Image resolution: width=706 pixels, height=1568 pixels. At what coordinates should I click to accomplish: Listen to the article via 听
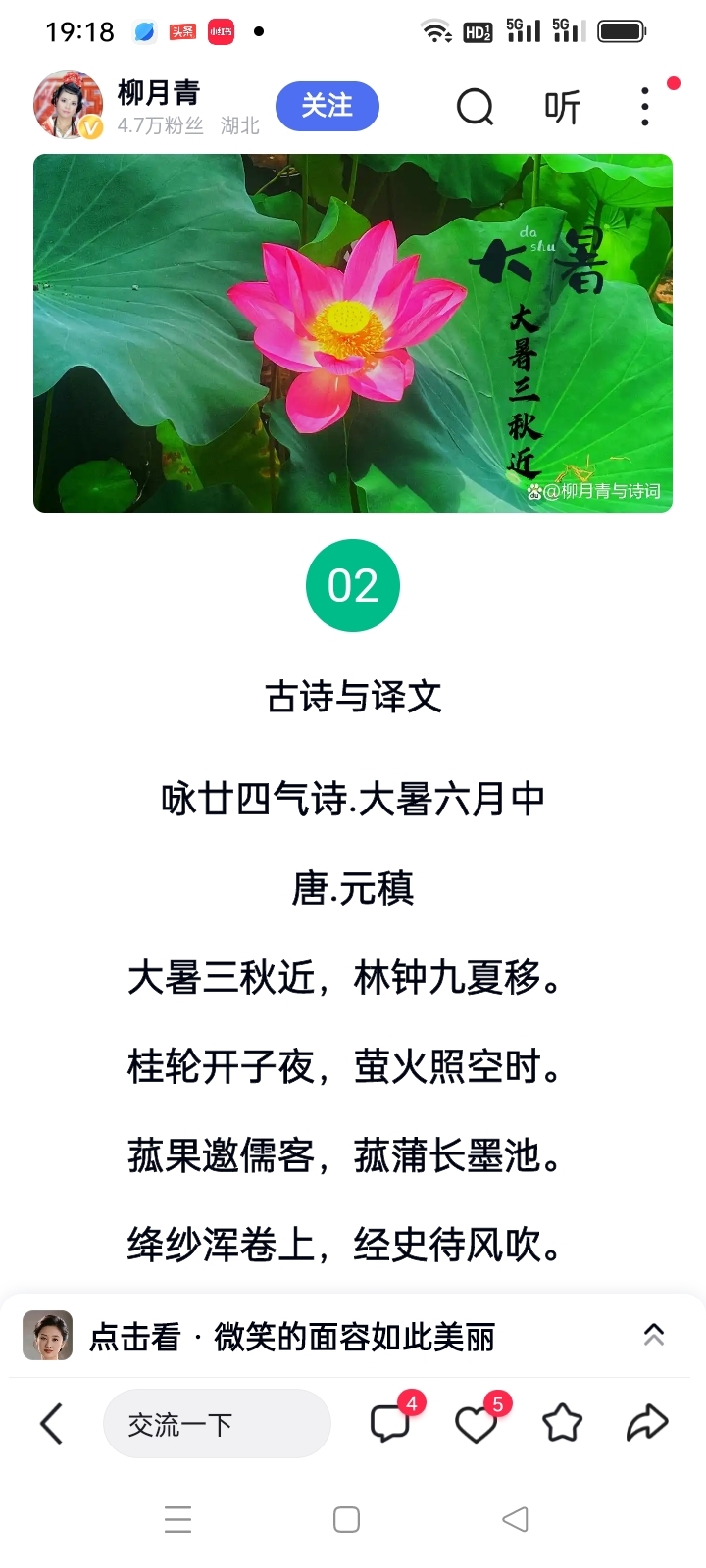[563, 107]
